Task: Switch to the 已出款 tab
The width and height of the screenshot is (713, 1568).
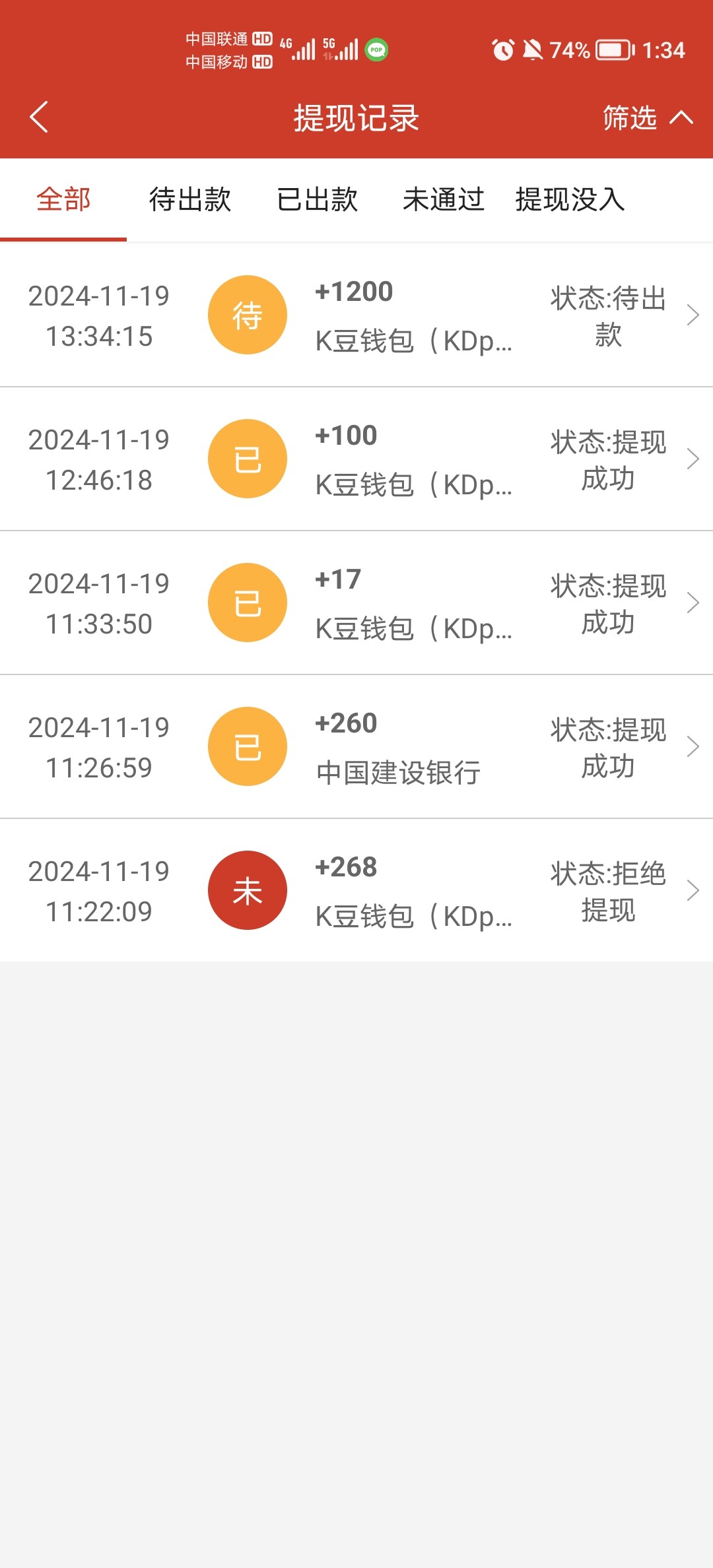Action: point(317,199)
